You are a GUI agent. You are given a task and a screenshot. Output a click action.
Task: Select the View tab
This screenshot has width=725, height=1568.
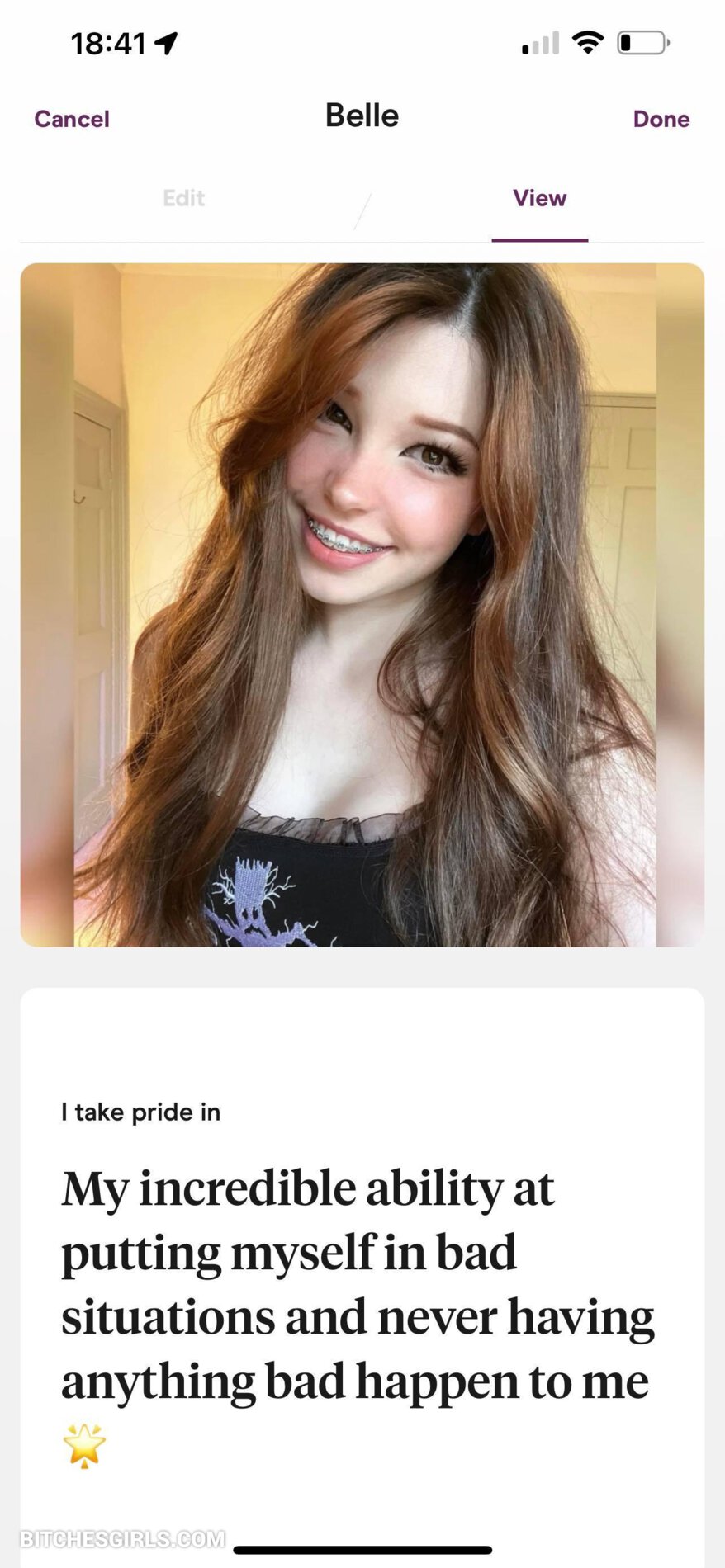[539, 198]
